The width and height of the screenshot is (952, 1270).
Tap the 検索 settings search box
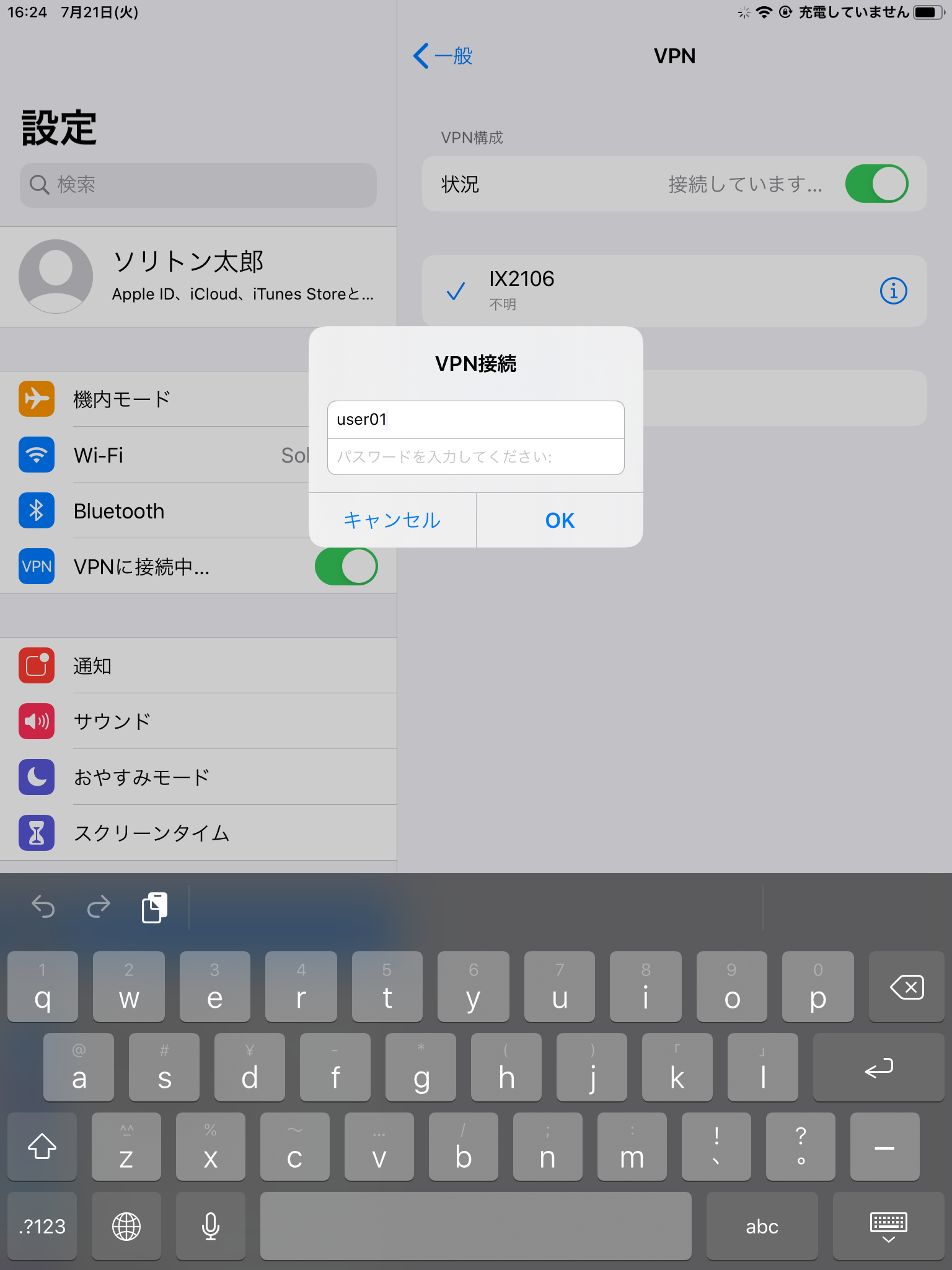(198, 185)
